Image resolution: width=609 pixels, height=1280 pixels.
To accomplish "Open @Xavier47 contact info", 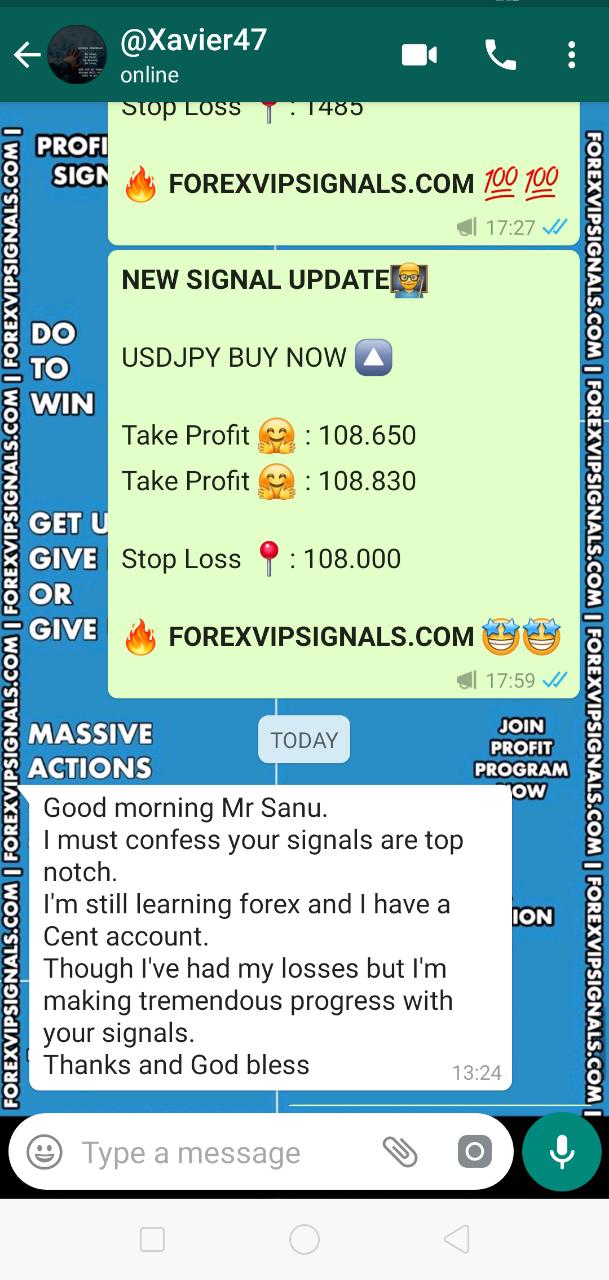I will [192, 55].
